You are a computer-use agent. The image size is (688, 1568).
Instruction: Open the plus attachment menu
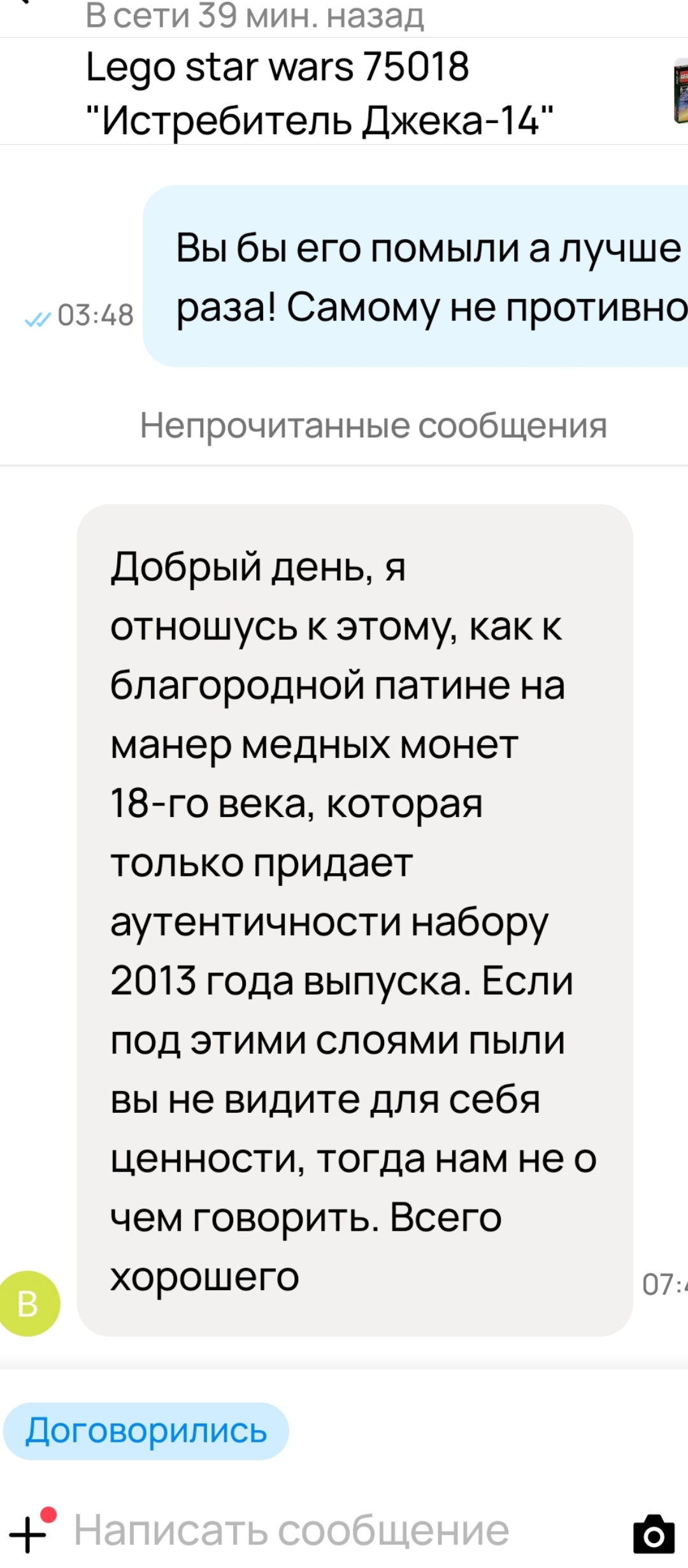point(27,1535)
